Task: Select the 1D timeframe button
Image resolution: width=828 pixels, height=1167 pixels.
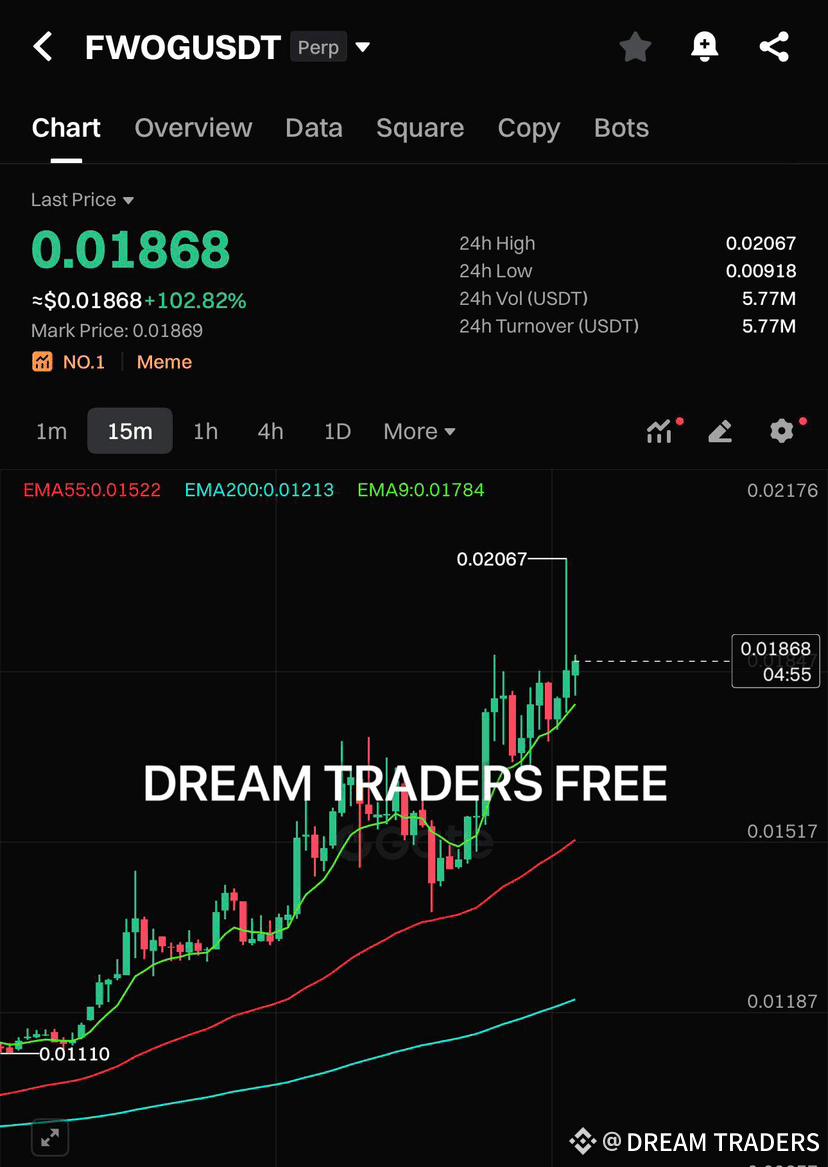Action: (337, 431)
